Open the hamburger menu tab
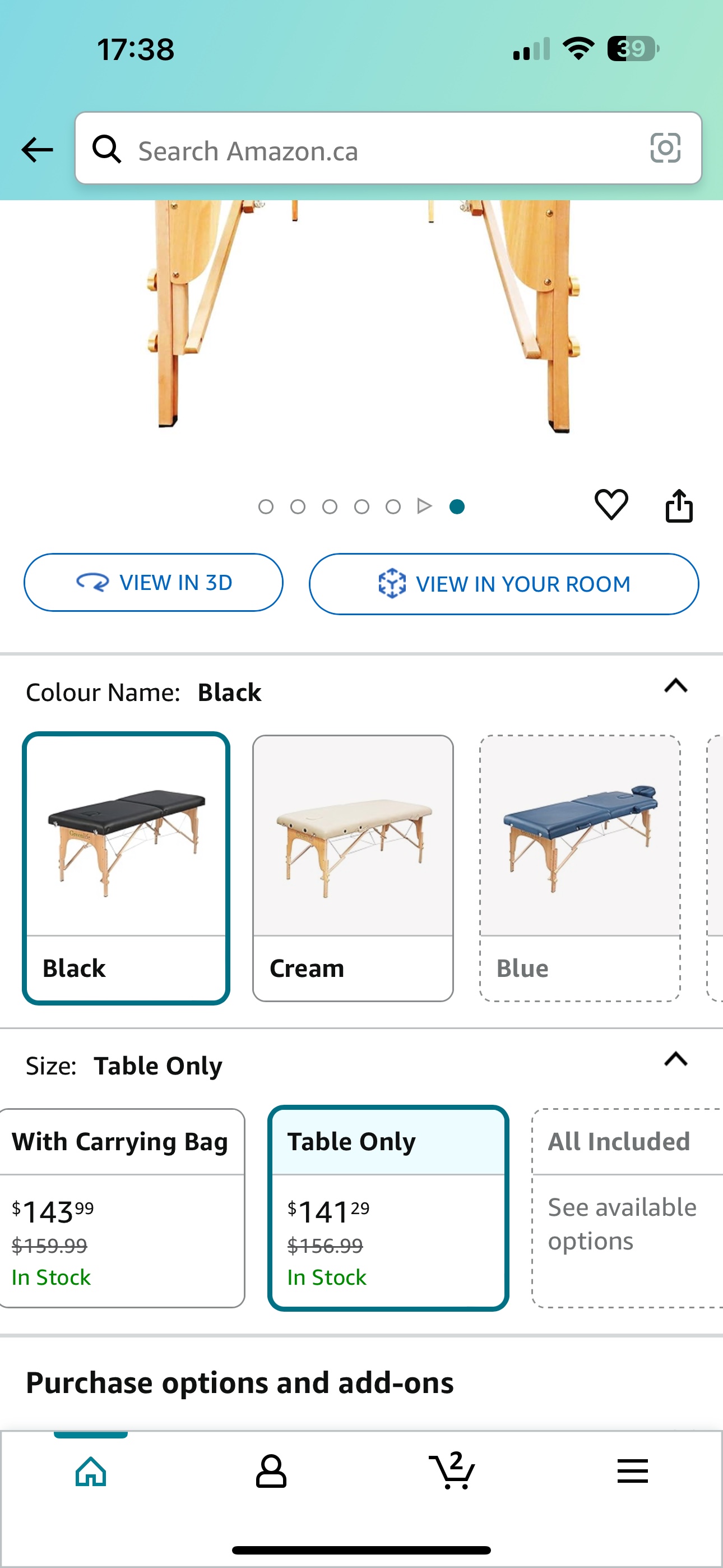Screen dimensions: 723x1568 [632, 1471]
